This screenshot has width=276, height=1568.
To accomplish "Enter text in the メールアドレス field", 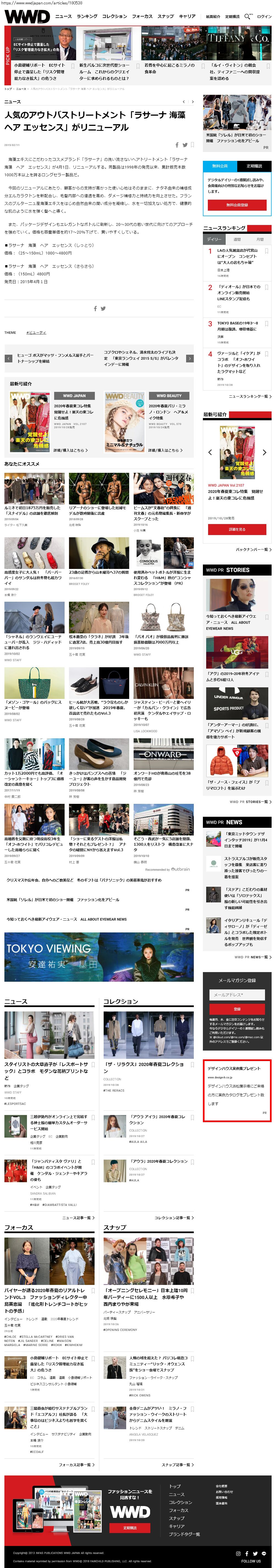I will 237,995.
